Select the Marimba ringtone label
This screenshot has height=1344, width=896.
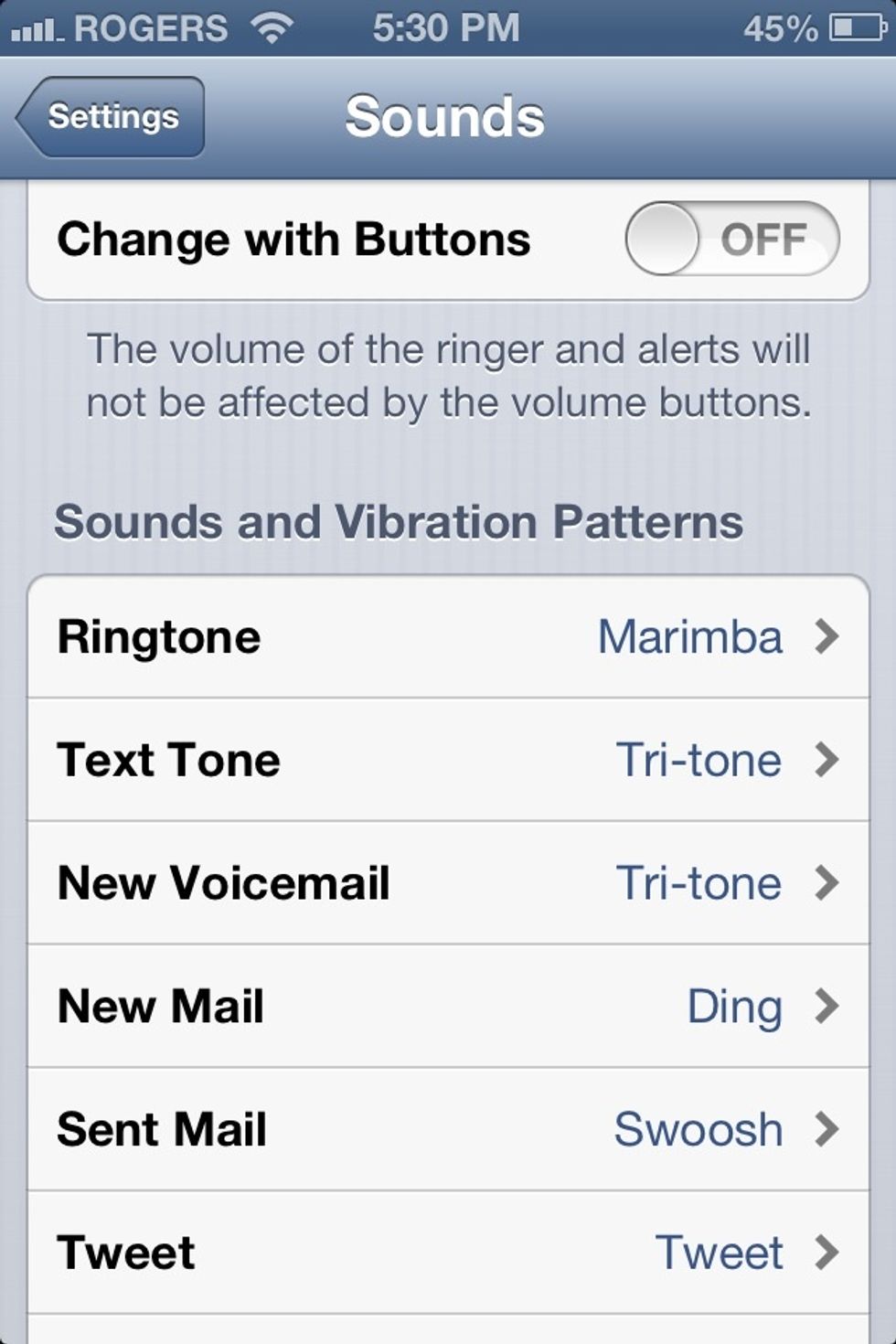click(690, 636)
